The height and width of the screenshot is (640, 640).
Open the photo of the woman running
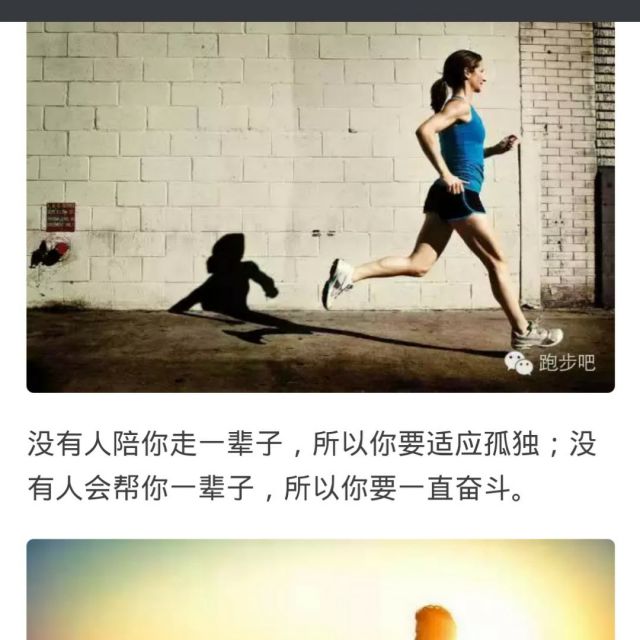coord(320,207)
